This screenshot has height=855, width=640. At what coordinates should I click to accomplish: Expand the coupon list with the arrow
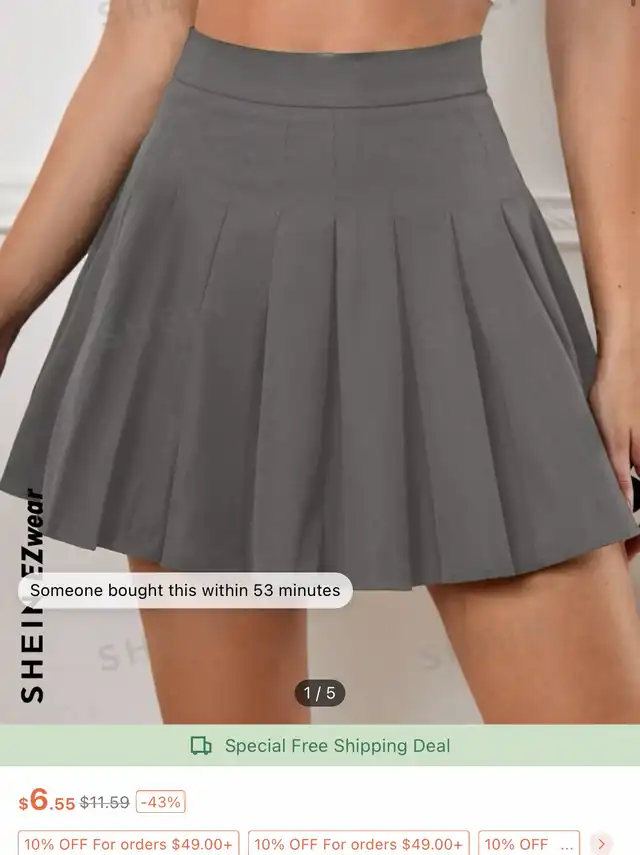click(x=600, y=844)
